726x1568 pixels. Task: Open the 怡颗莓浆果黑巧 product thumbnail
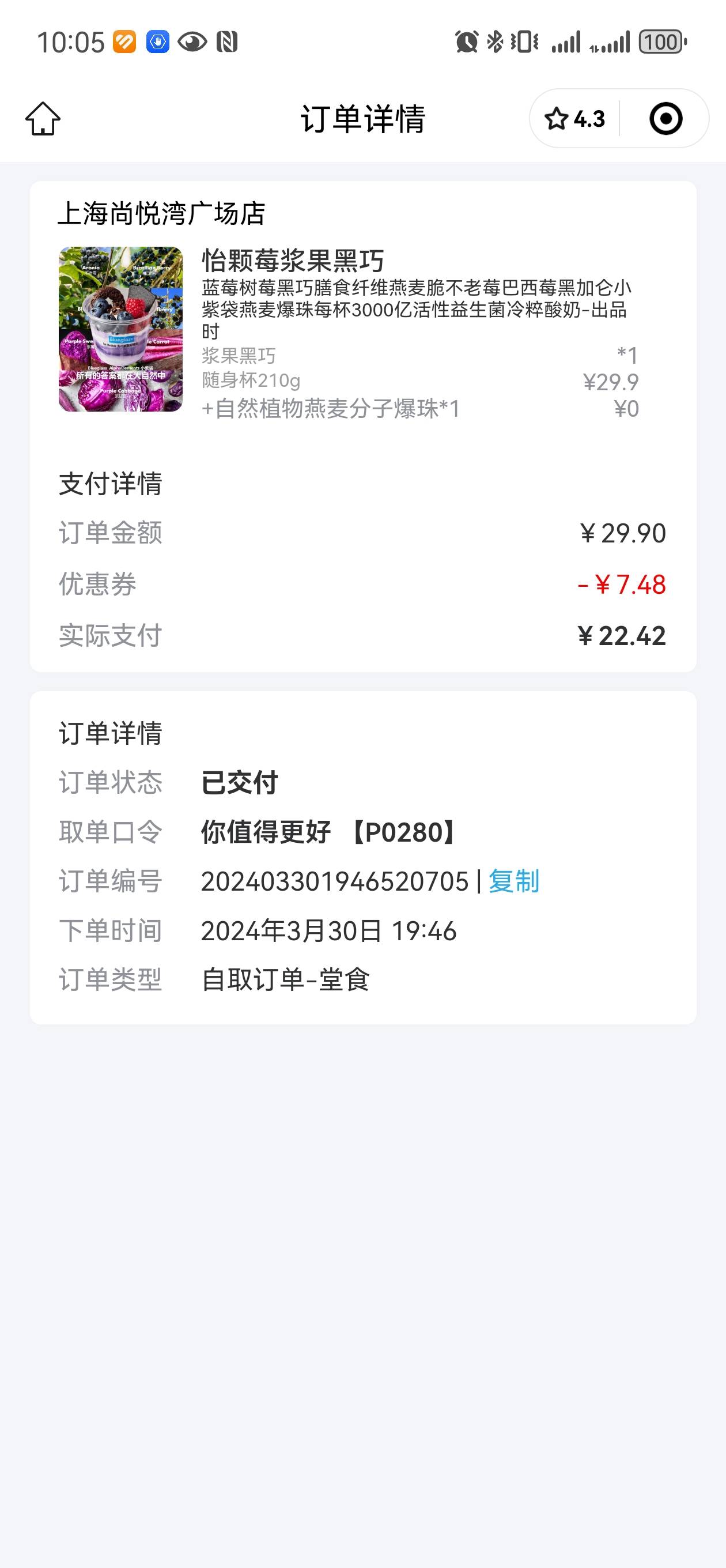(x=120, y=329)
